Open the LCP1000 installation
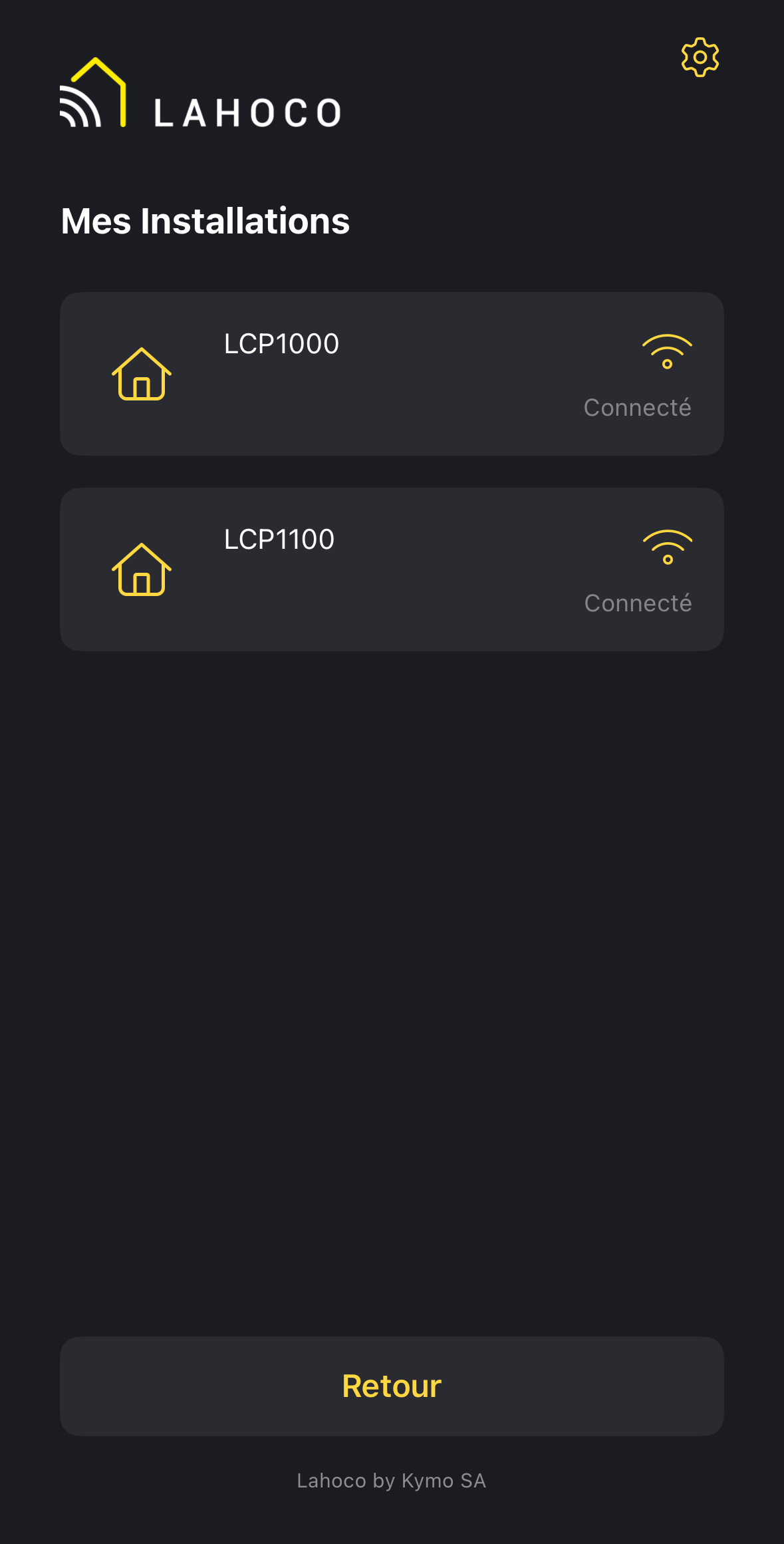Screen dimensions: 784x1544 point(391,374)
